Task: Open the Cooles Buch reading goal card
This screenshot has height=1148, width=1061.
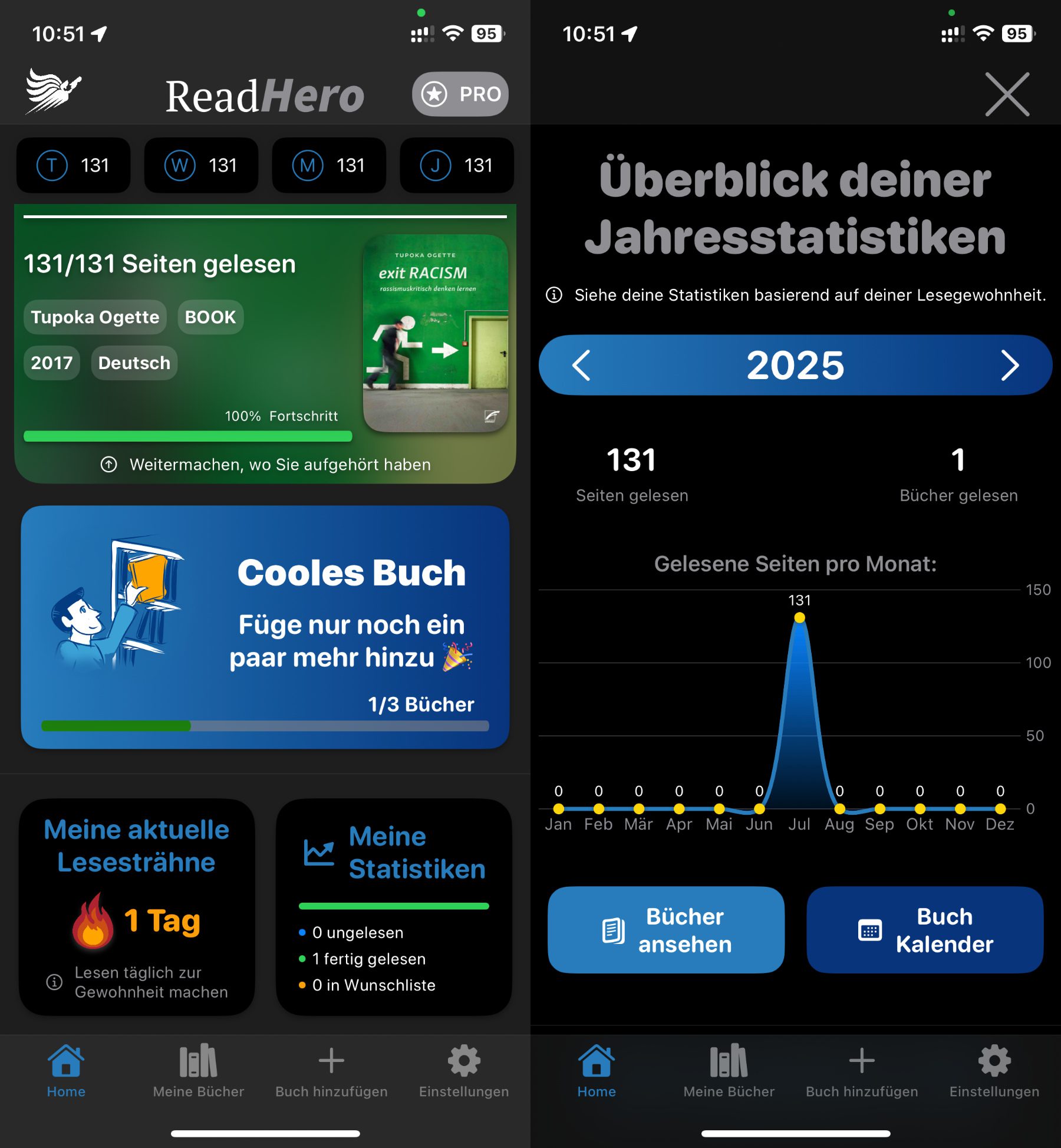Action: (265, 627)
